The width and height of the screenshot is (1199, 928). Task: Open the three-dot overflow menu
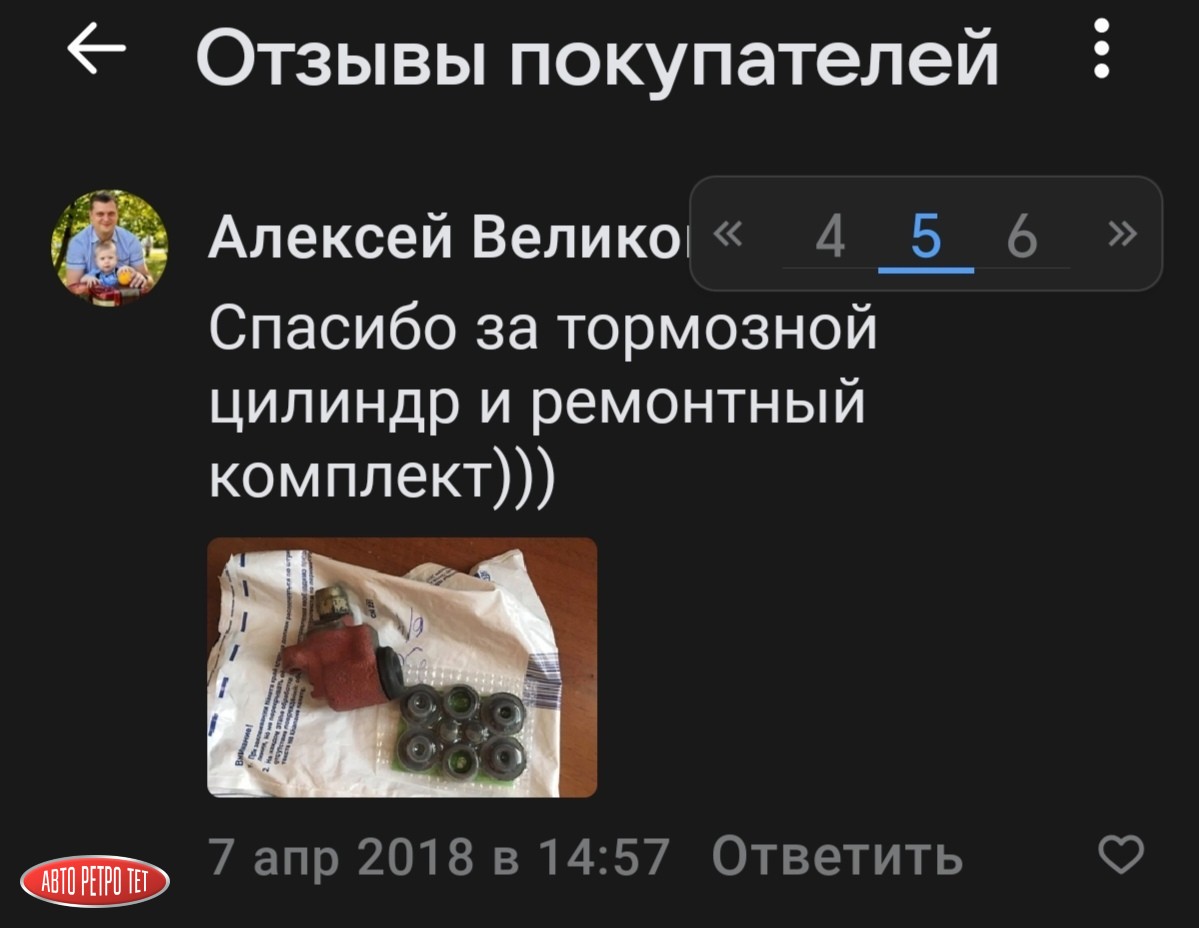(1101, 49)
